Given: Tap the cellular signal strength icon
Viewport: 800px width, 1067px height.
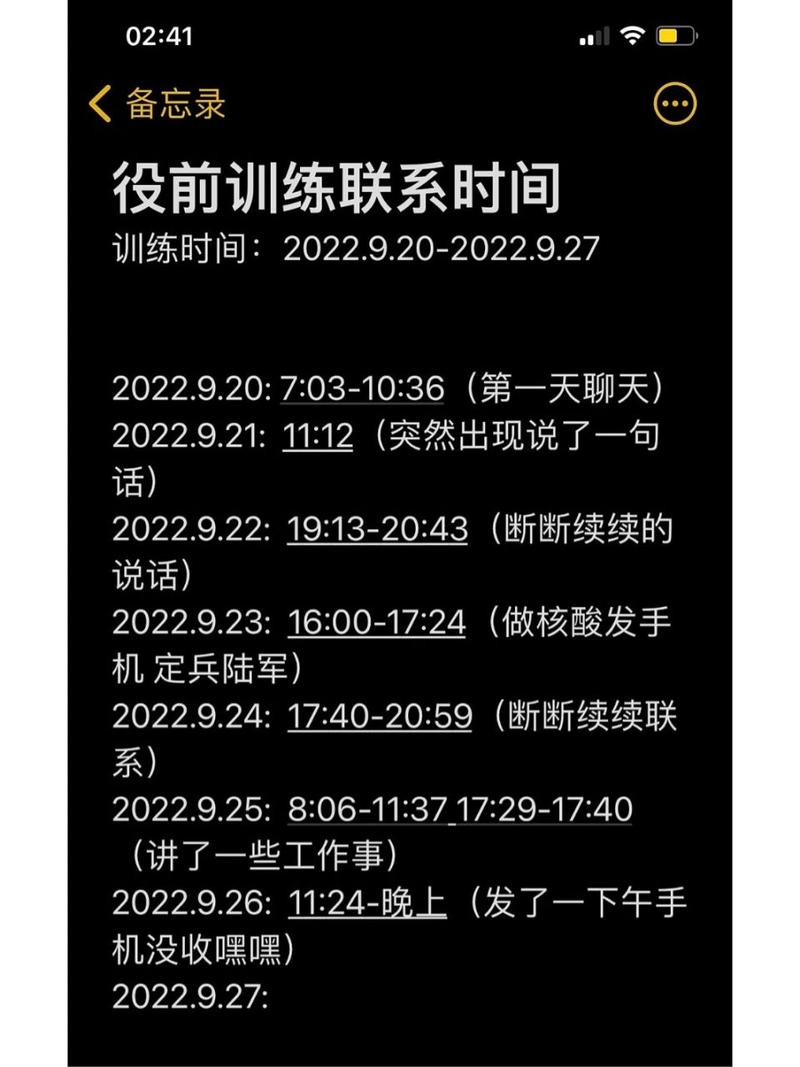Looking at the screenshot, I should click(x=594, y=36).
